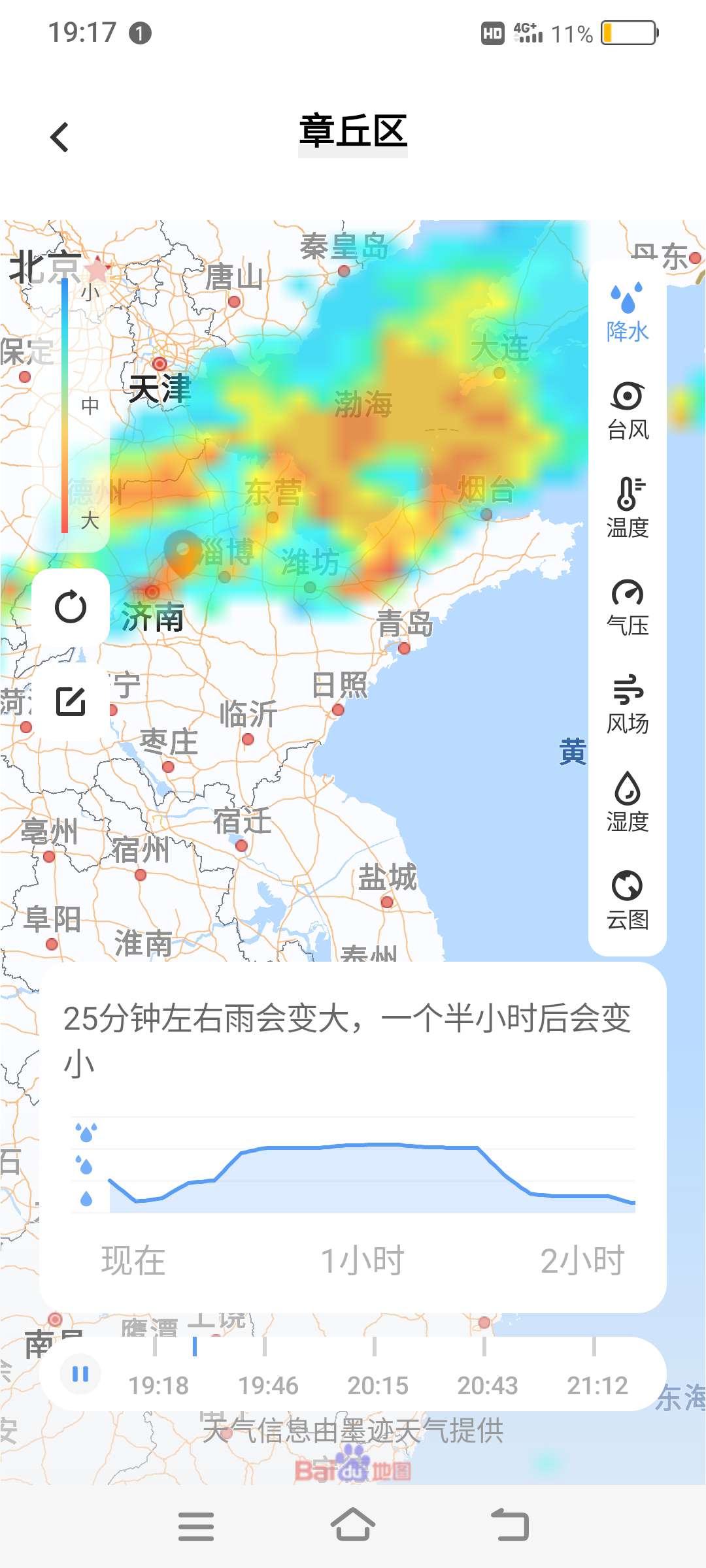Switch to the 气压 pressure layer

tap(627, 607)
